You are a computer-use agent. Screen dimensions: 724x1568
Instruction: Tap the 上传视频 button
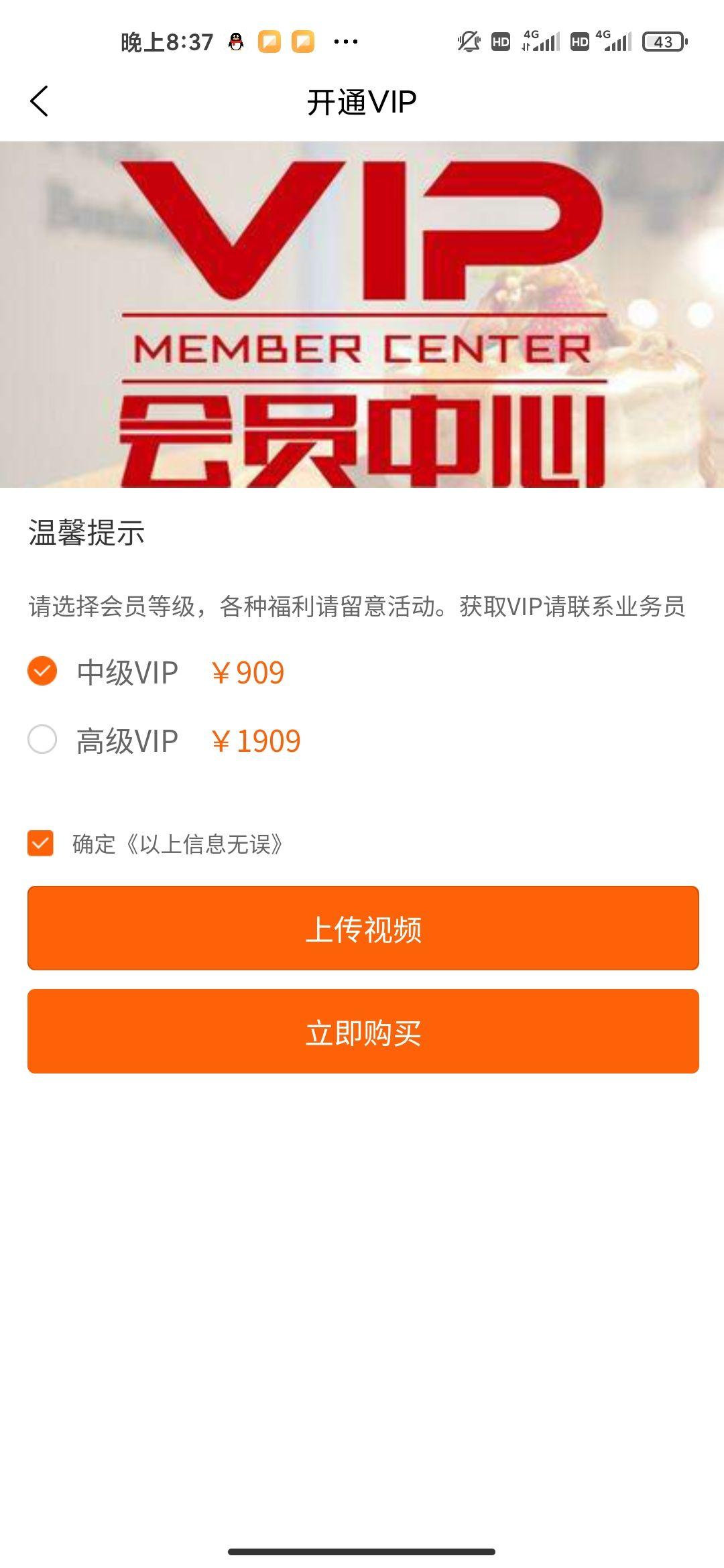(363, 928)
